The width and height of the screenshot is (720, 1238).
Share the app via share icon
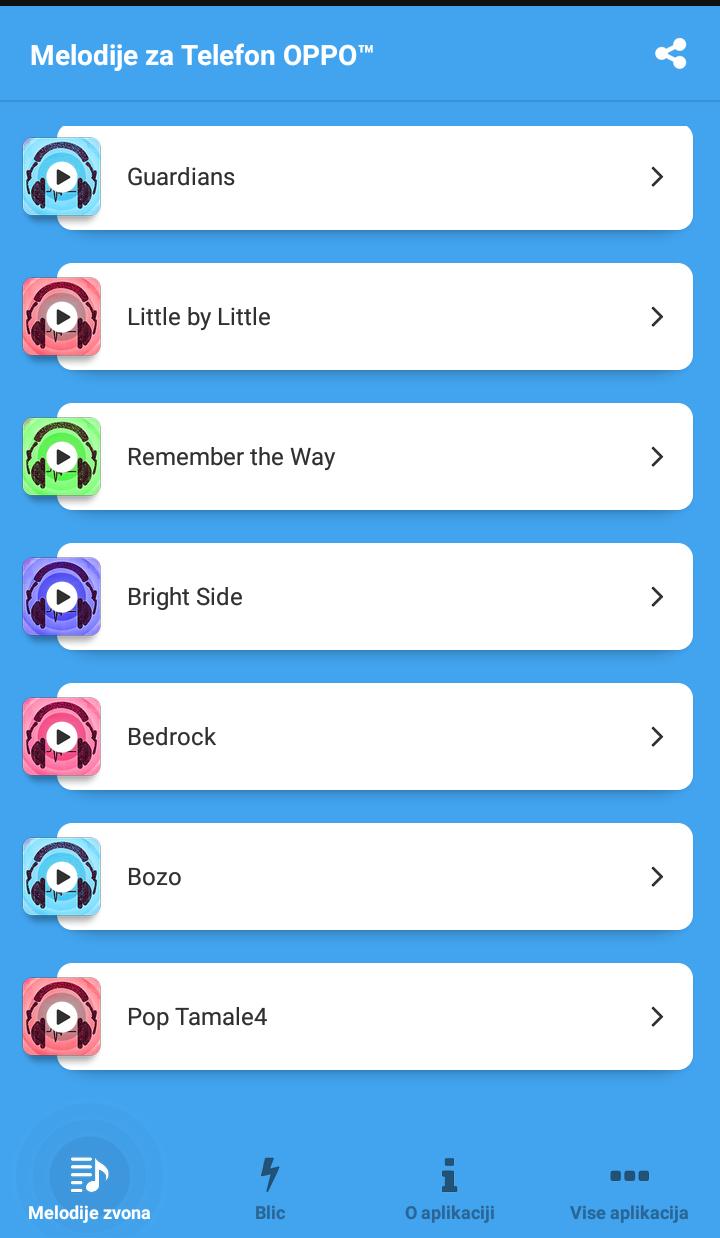[670, 54]
